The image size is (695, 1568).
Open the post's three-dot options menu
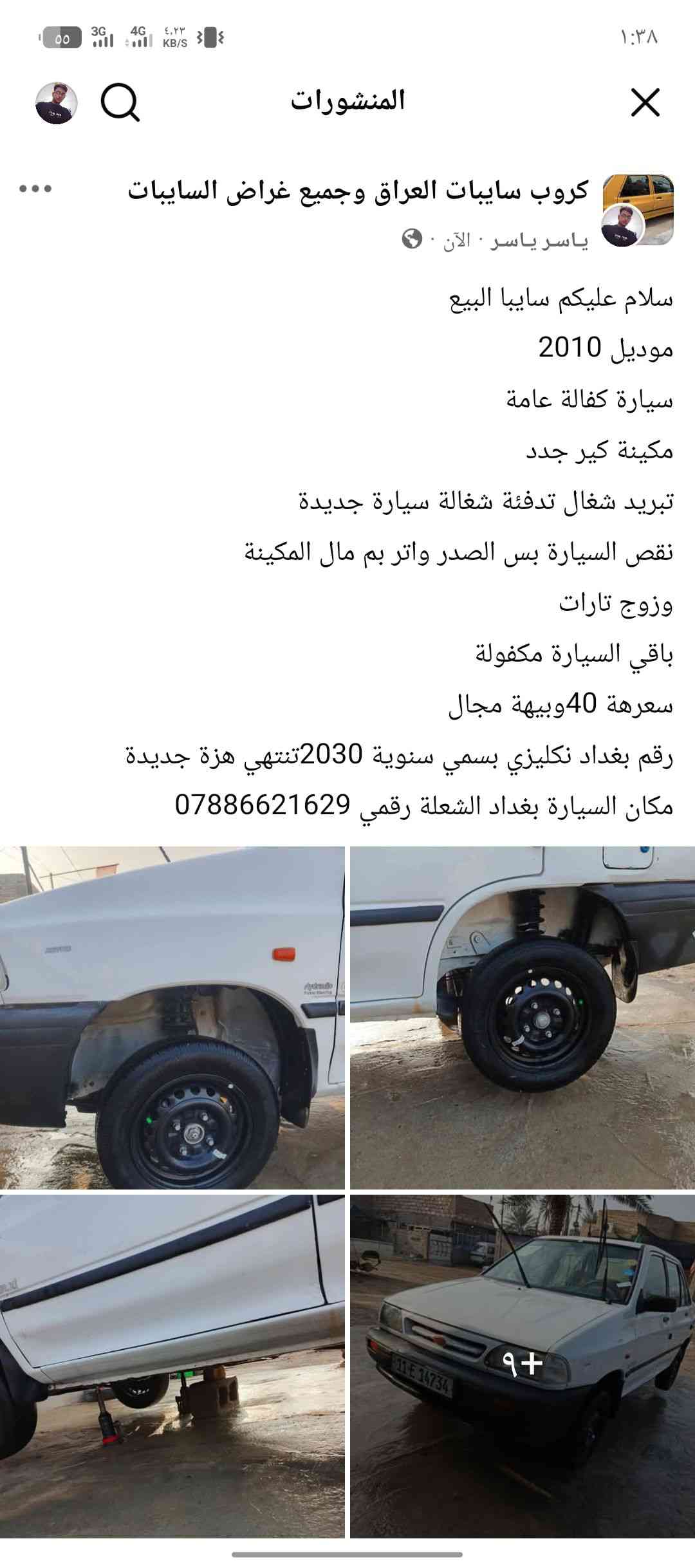tap(35, 189)
